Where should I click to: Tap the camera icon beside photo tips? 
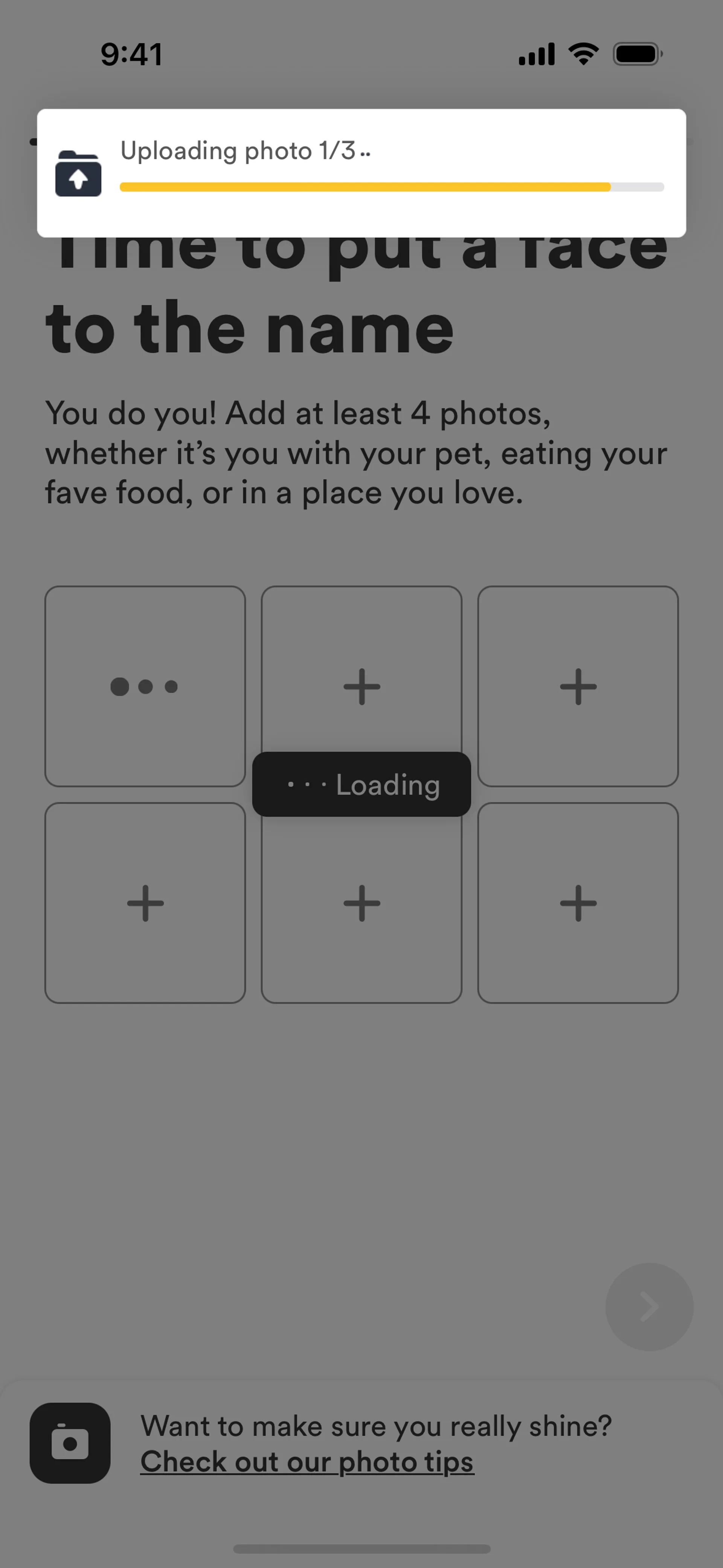coord(70,1443)
